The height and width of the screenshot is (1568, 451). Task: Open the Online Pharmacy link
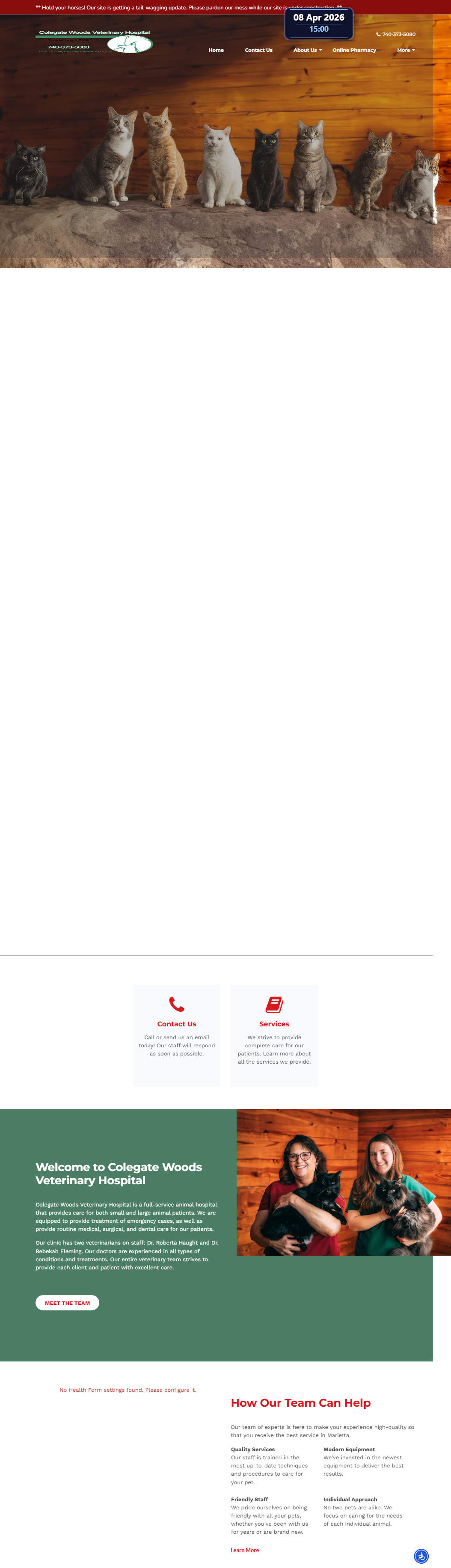[x=354, y=50]
